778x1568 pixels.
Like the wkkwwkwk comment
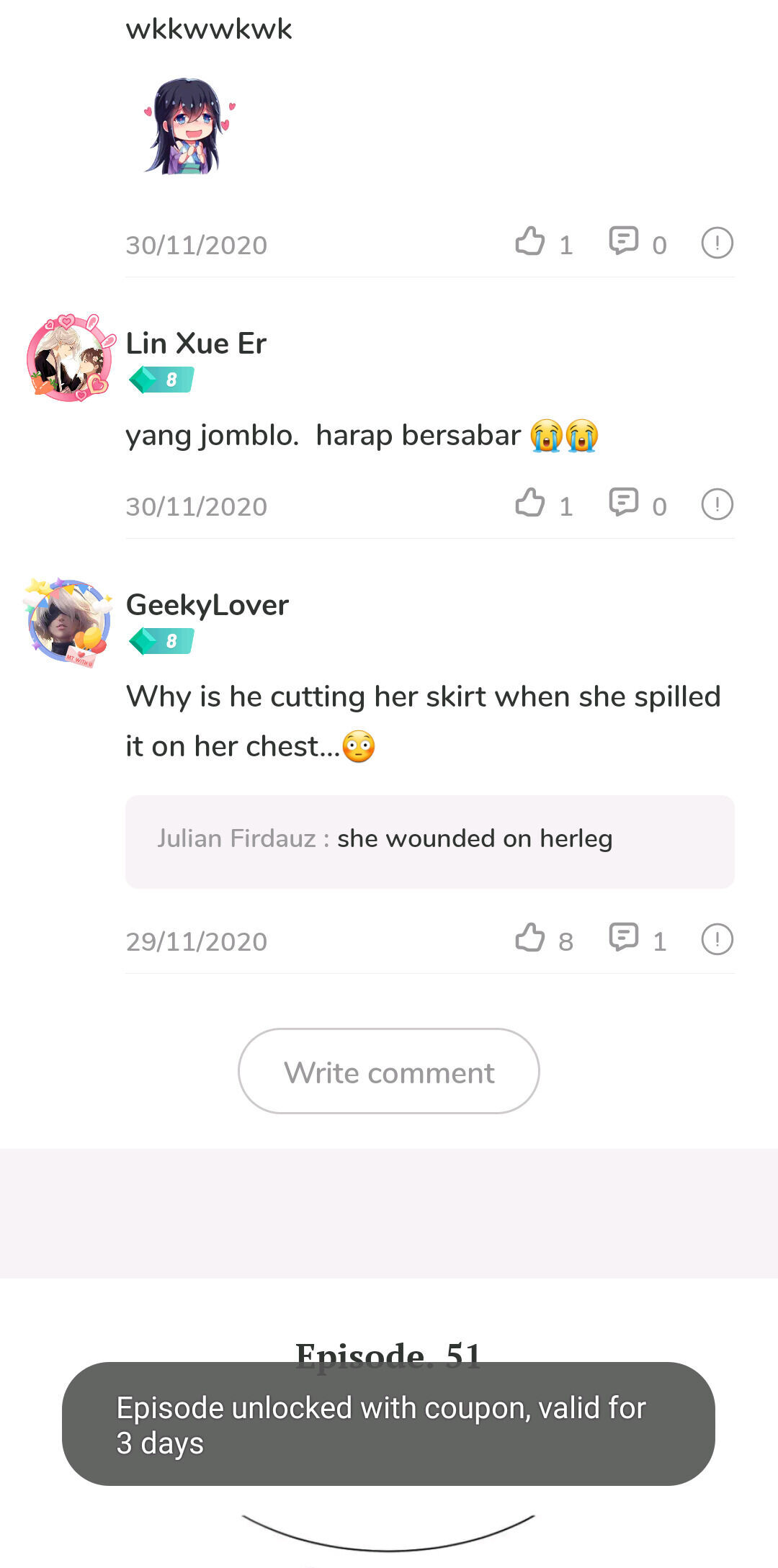(531, 242)
